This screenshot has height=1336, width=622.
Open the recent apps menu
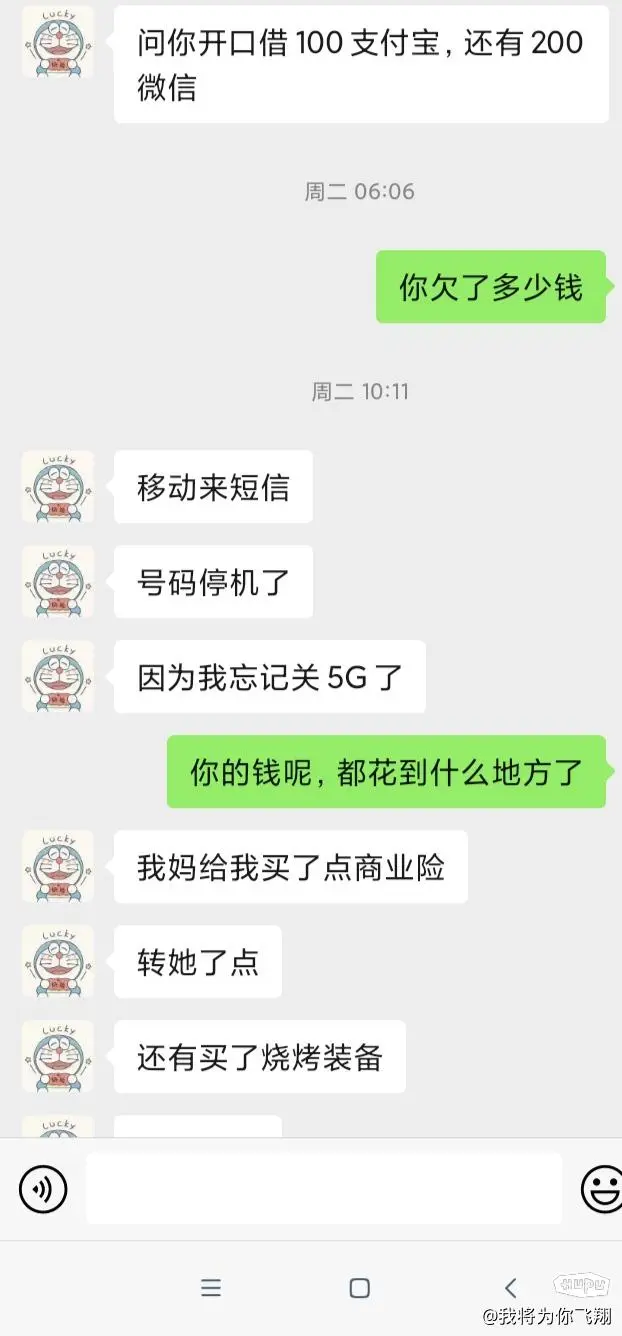coord(210,1287)
